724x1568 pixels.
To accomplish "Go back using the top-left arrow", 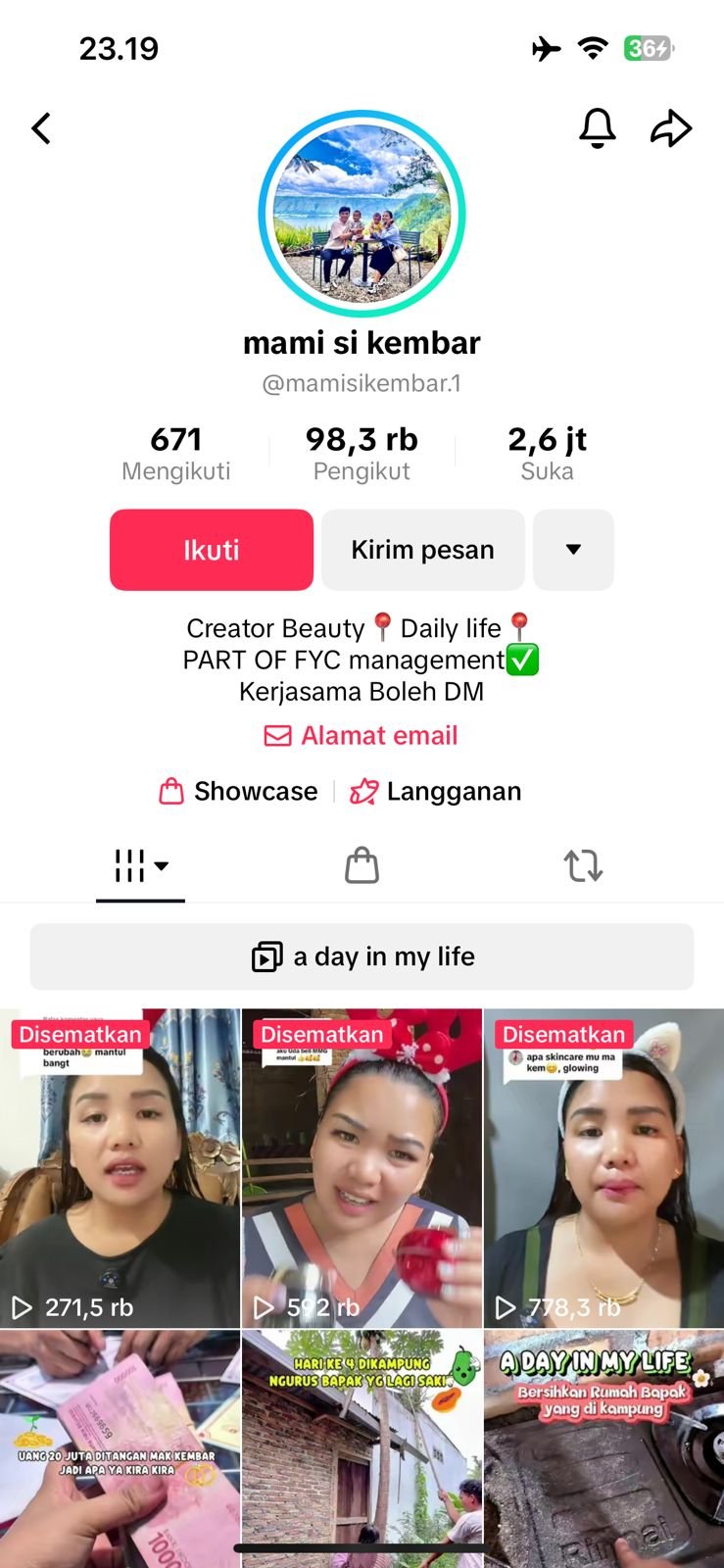I will pyautogui.click(x=41, y=128).
